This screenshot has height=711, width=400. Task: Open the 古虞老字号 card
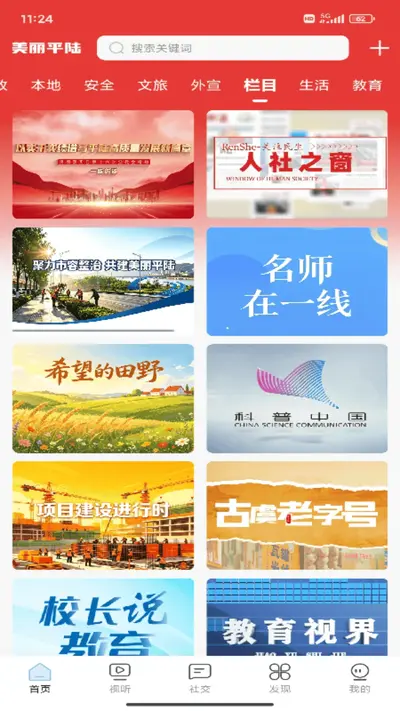point(297,516)
